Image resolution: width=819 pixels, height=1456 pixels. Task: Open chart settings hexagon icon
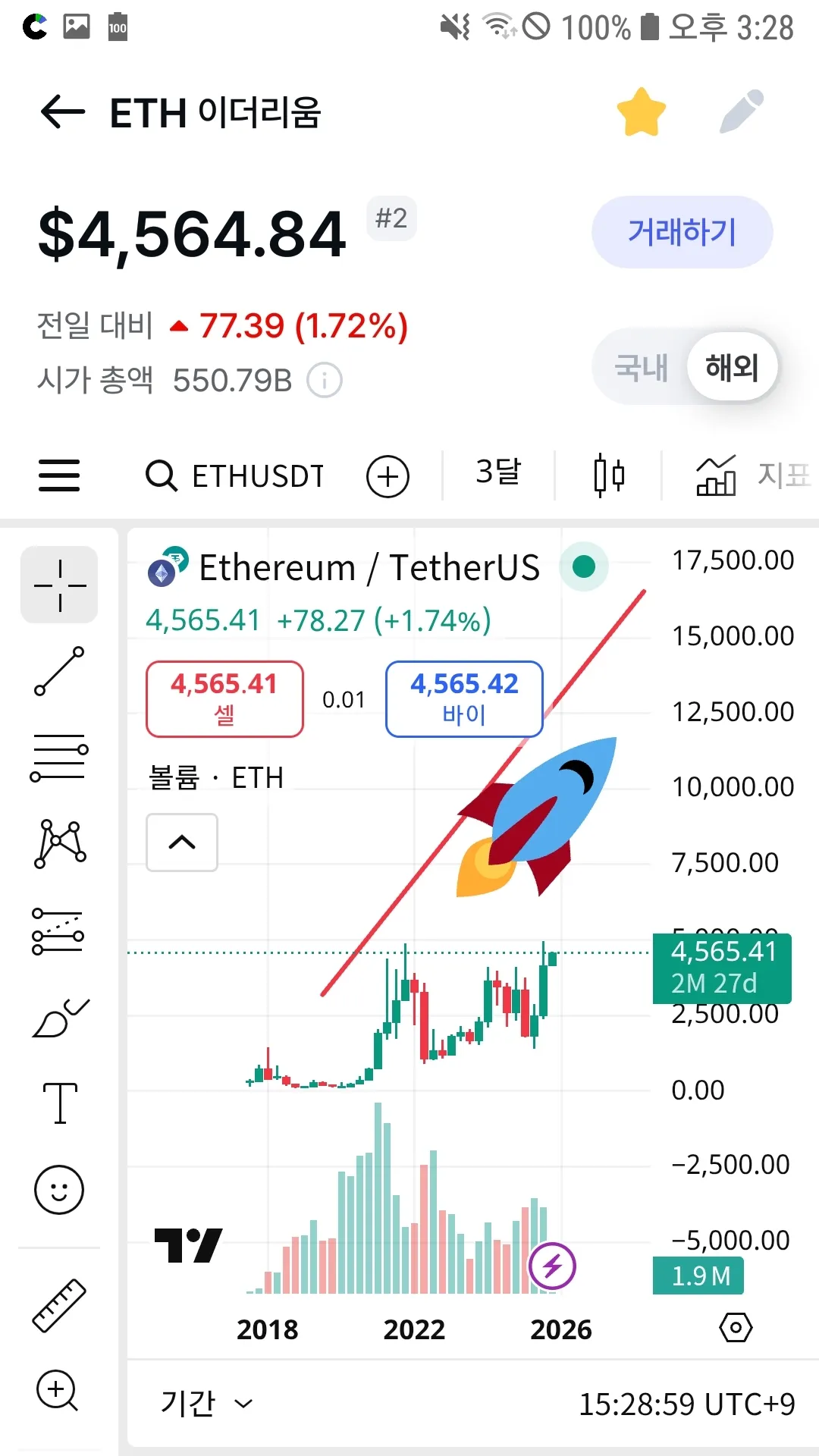pyautogui.click(x=736, y=1328)
